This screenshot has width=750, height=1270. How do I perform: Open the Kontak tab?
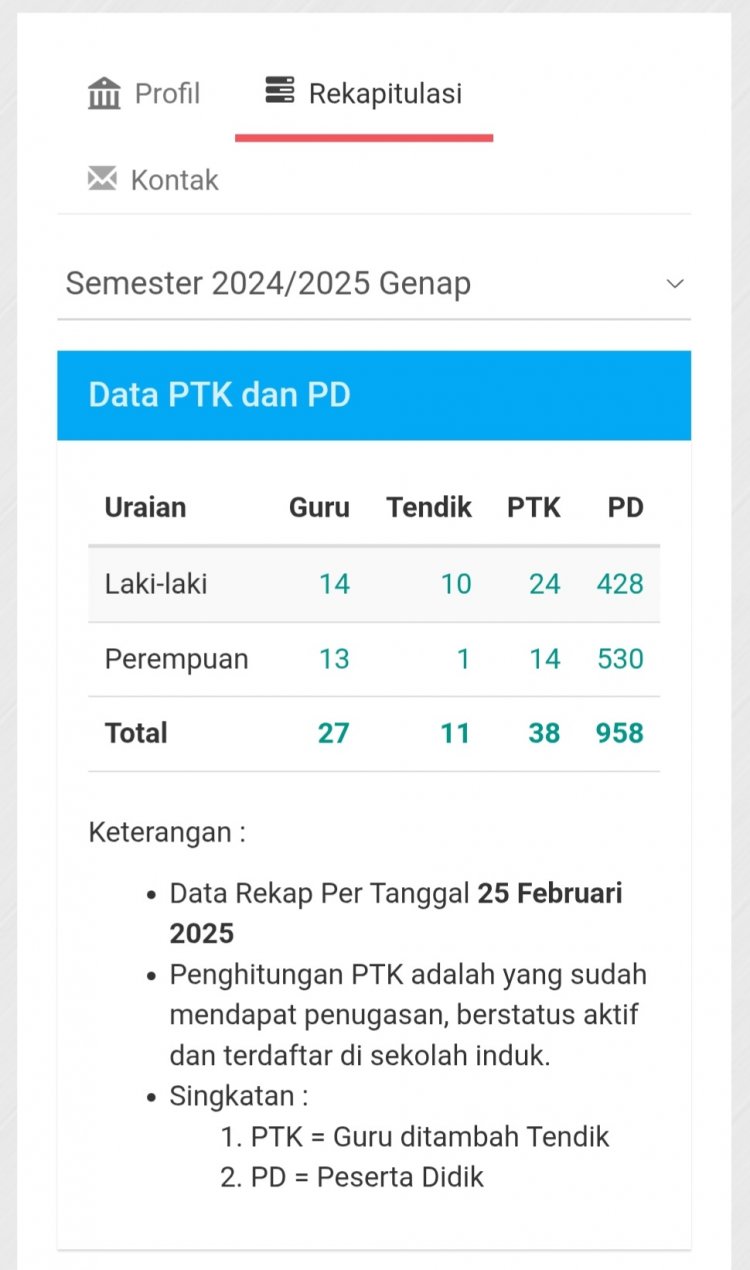click(153, 180)
